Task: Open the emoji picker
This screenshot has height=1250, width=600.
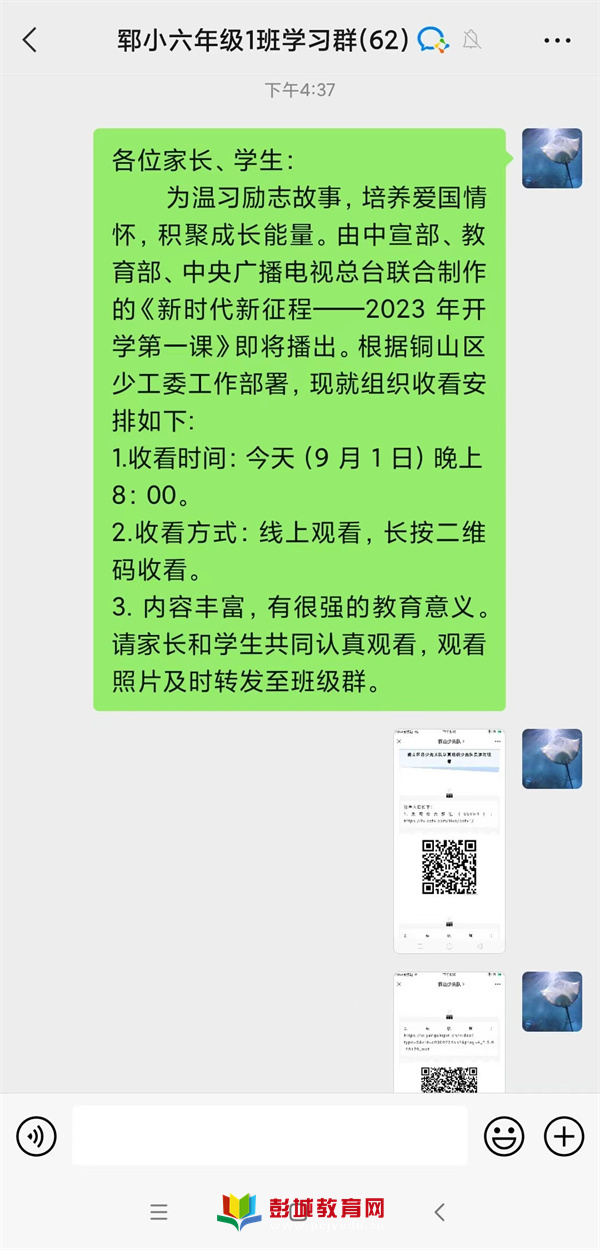Action: (505, 1136)
